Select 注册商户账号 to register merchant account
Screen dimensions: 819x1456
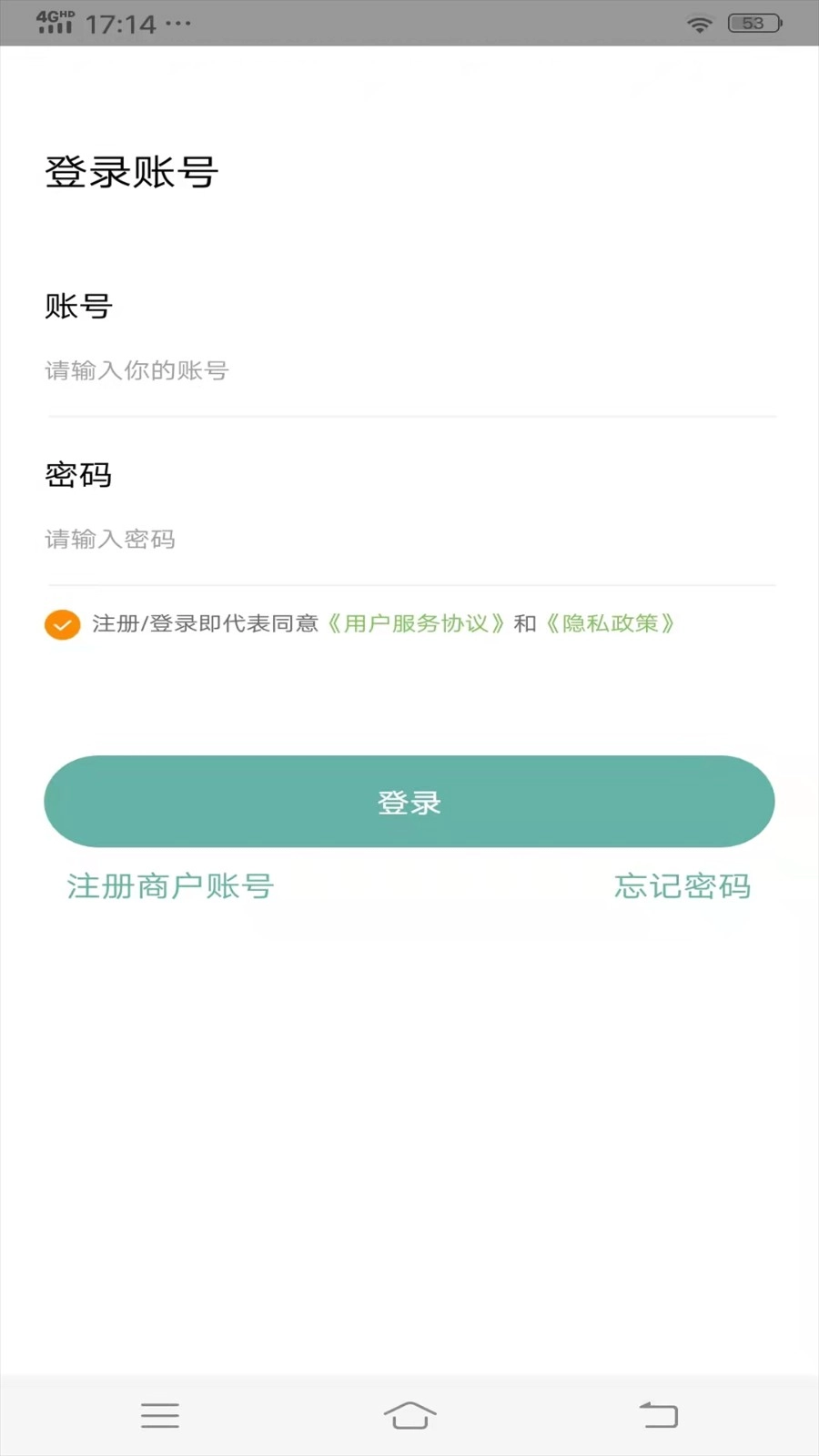168,885
